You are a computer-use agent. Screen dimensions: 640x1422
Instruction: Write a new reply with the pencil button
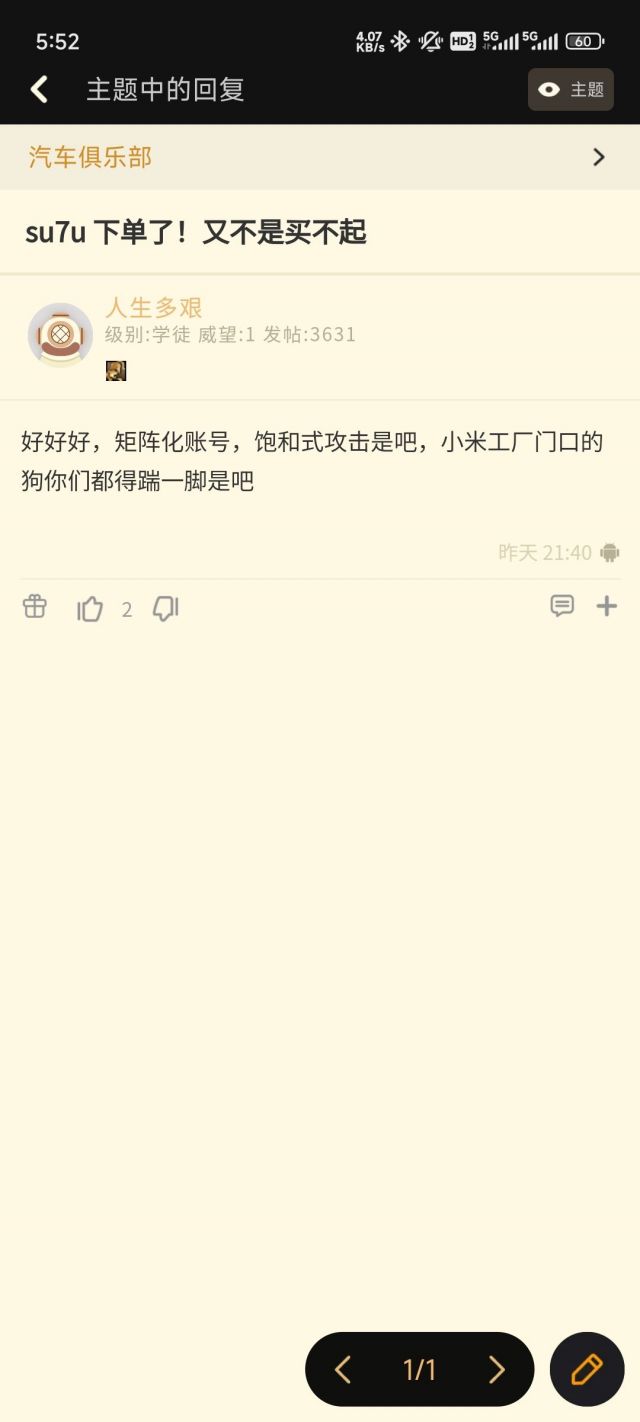(x=587, y=1369)
